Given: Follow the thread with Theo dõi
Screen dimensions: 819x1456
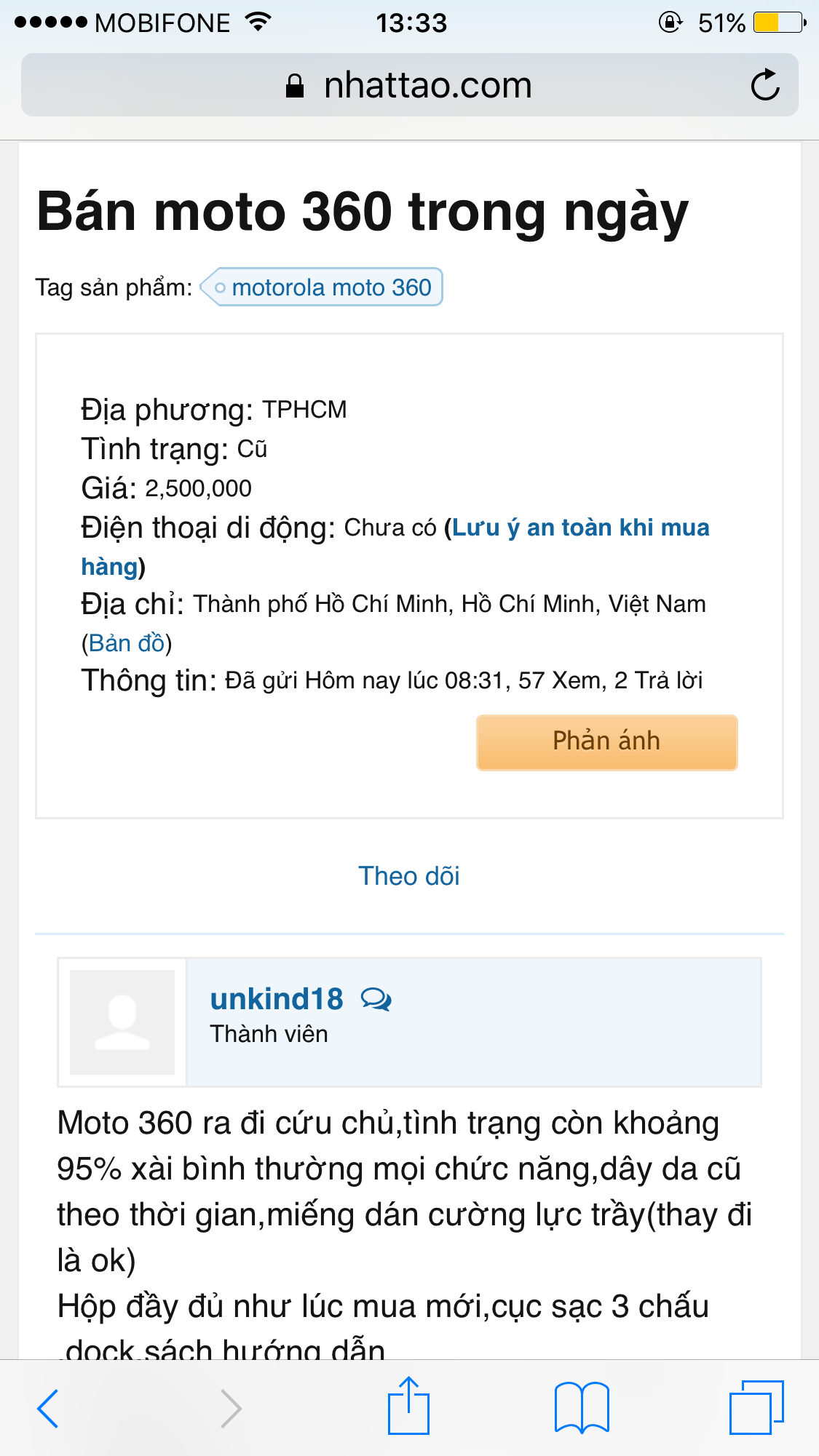Looking at the screenshot, I should click(409, 876).
